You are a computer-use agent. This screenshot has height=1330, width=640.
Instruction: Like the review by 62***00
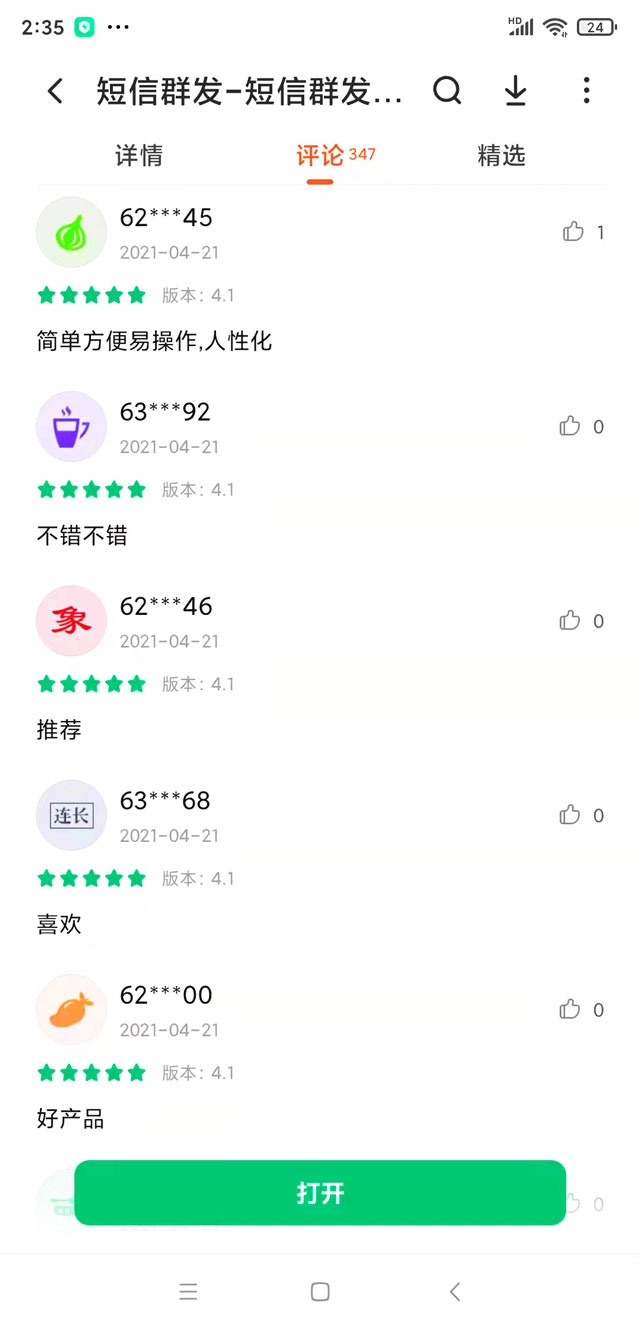[570, 1010]
